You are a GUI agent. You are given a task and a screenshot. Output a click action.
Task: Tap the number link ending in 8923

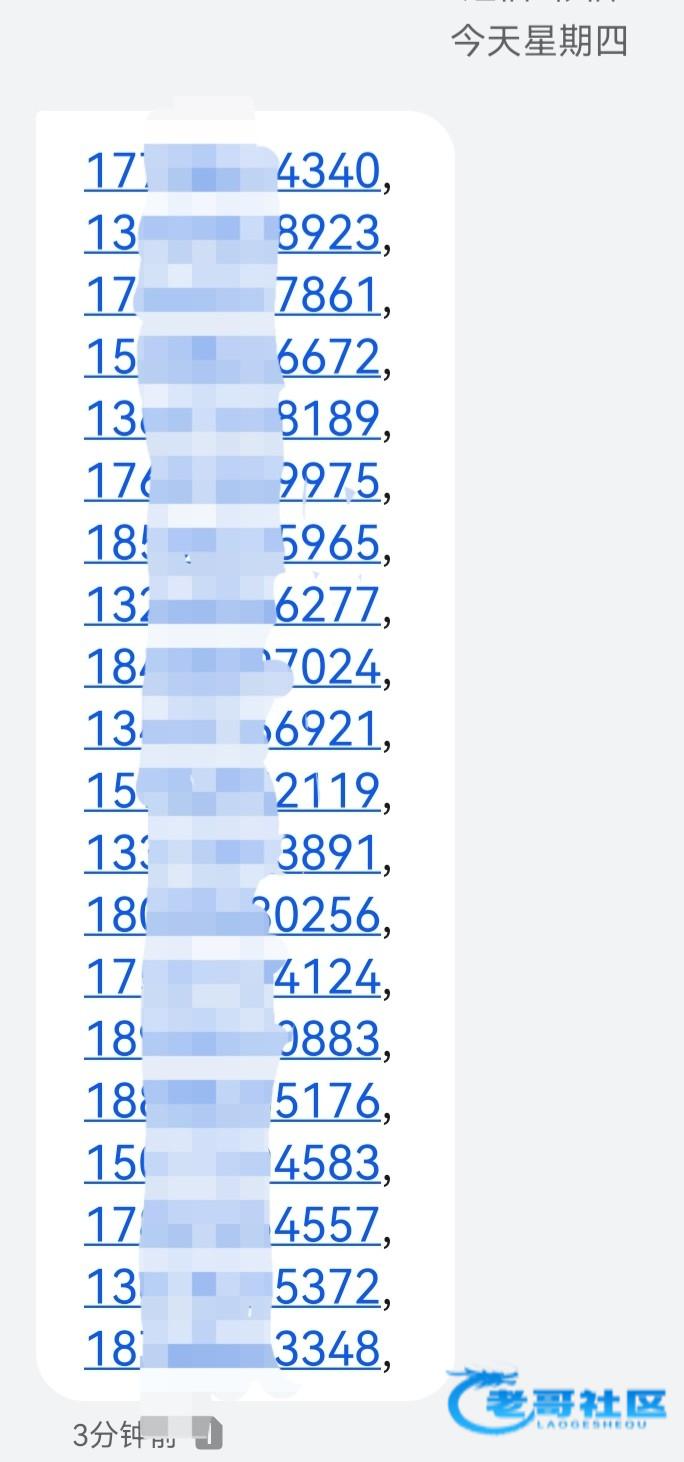coord(232,233)
